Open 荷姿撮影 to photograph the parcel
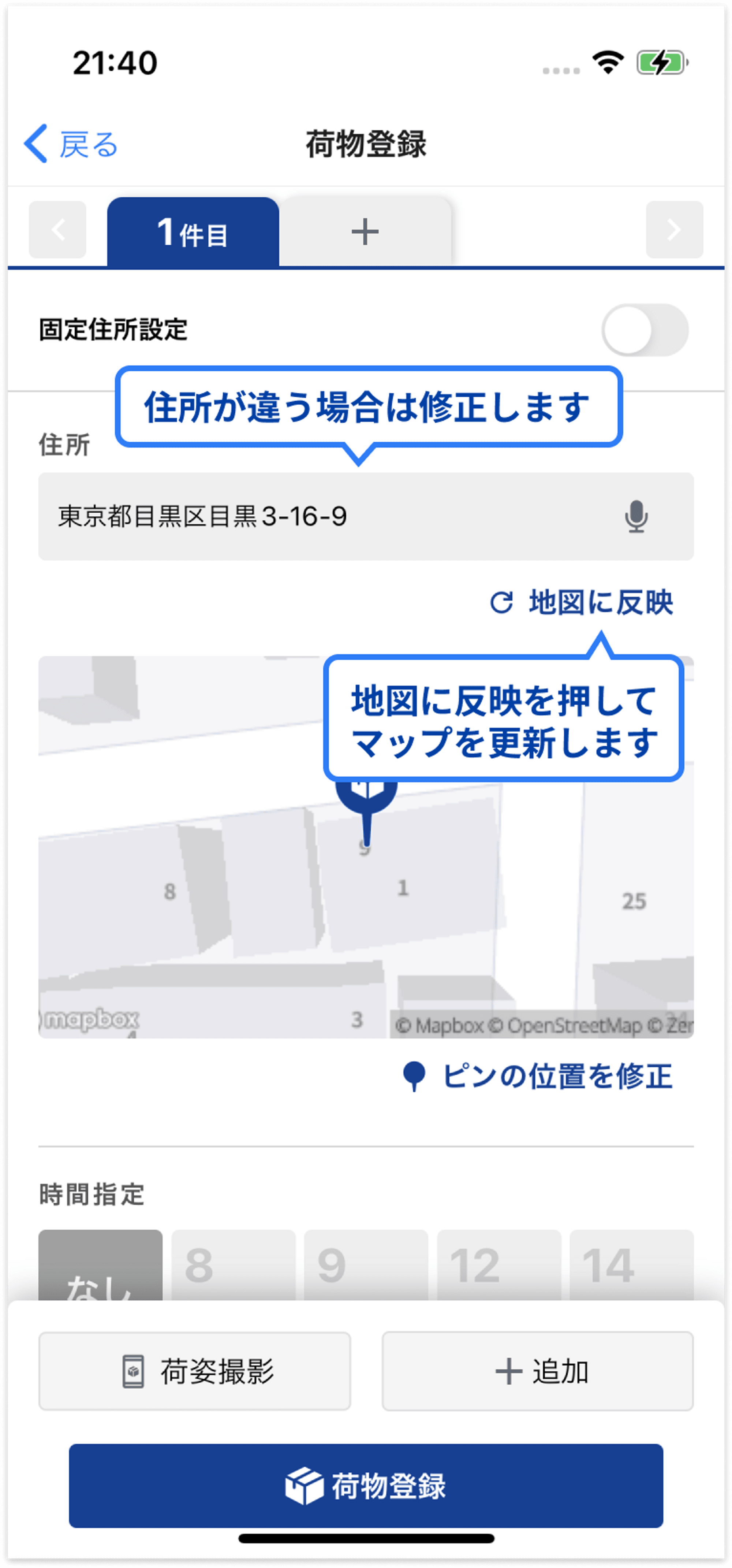 coord(195,1371)
